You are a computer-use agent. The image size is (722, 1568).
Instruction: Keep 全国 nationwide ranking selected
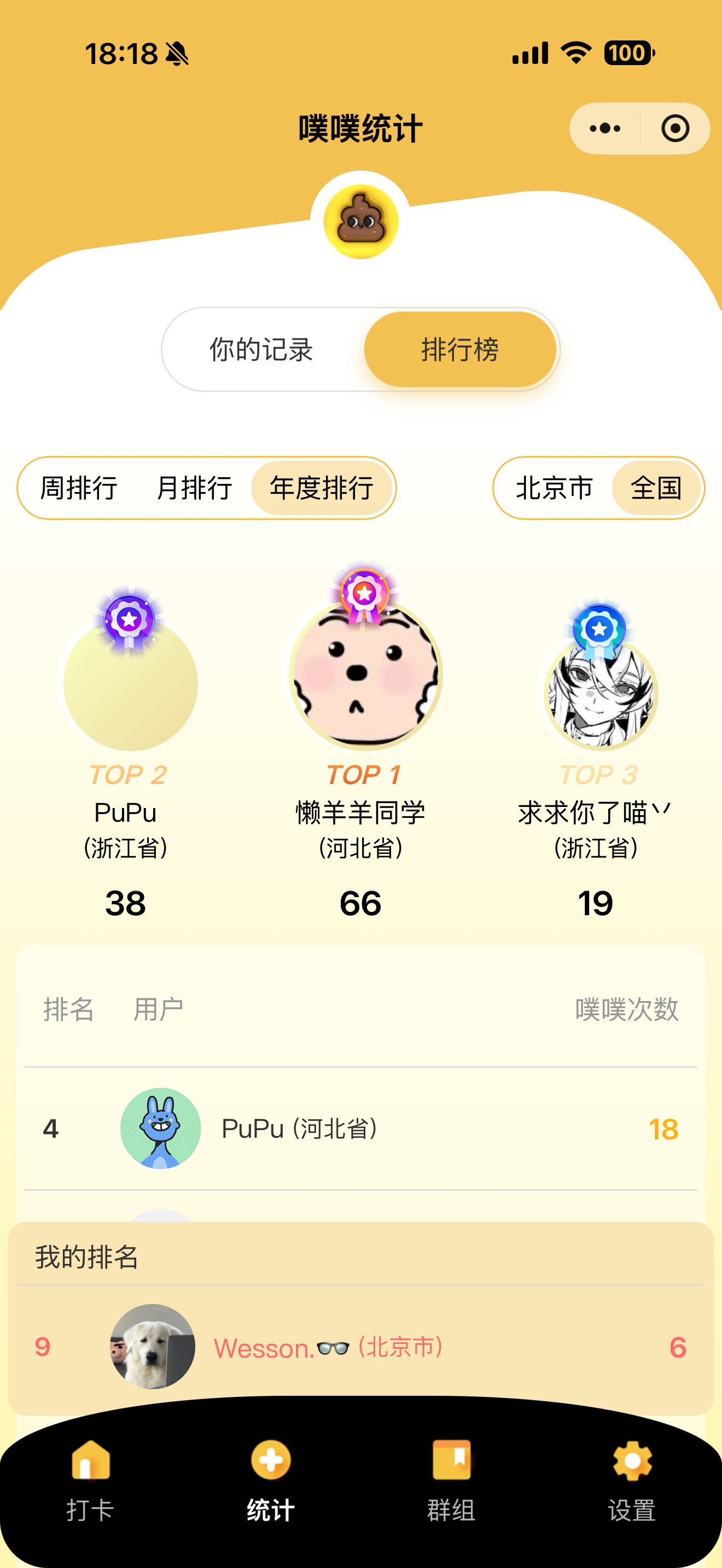[x=656, y=487]
